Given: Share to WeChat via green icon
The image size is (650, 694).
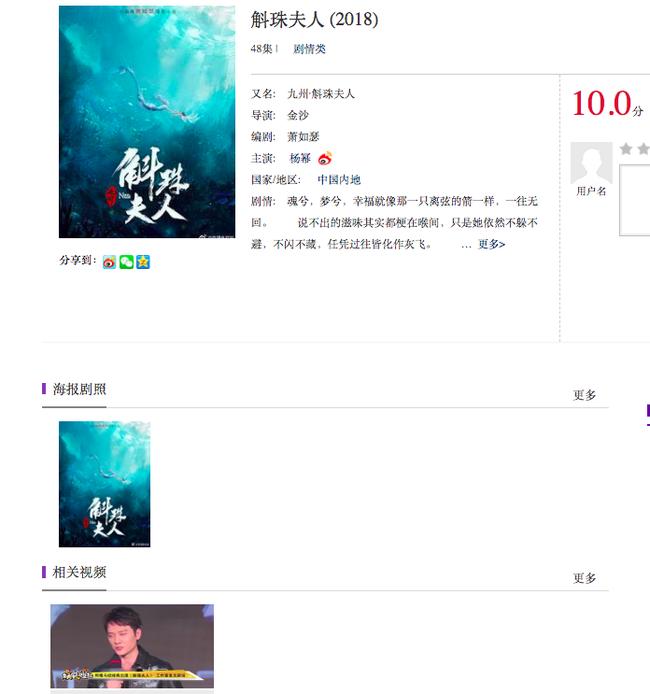Looking at the screenshot, I should [x=126, y=262].
